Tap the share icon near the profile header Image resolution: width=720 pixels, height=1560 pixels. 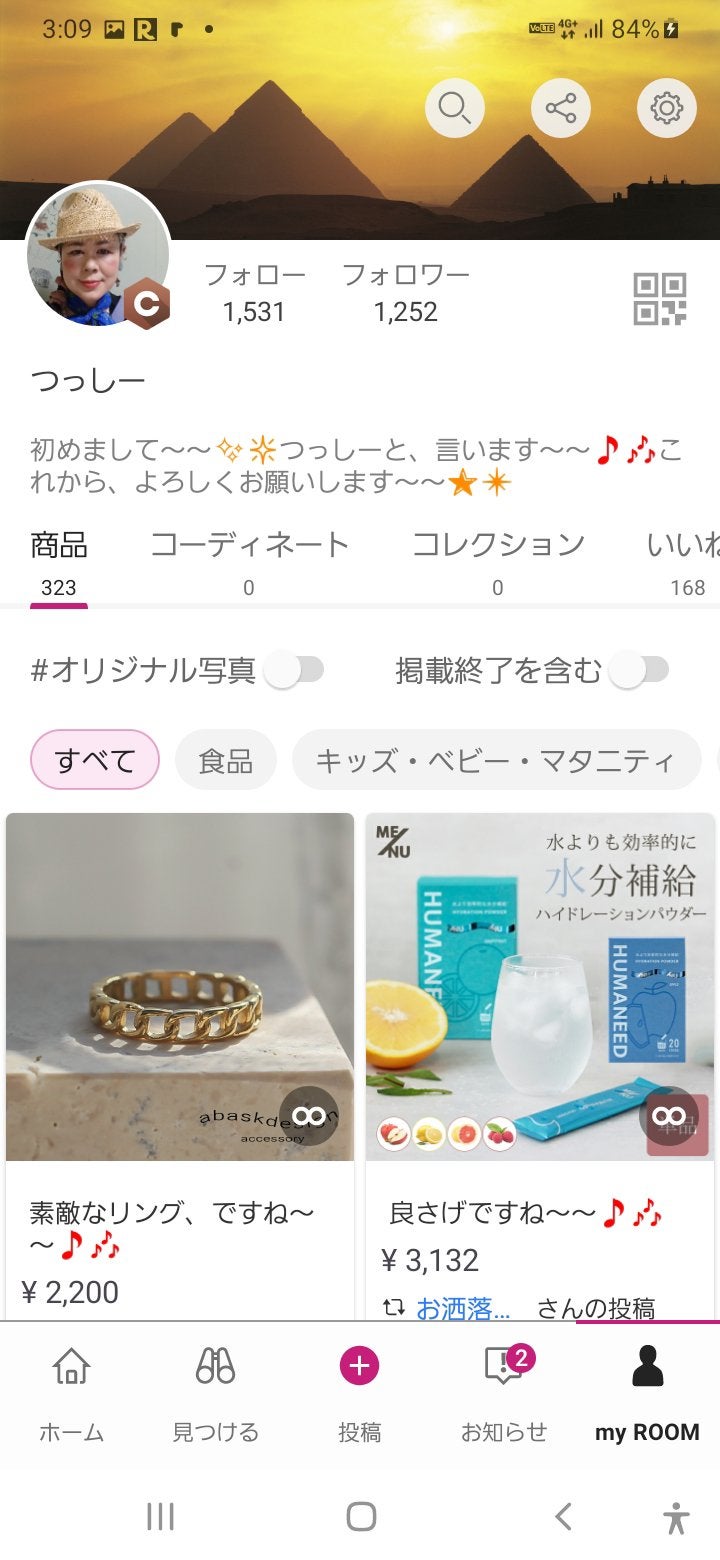(560, 107)
